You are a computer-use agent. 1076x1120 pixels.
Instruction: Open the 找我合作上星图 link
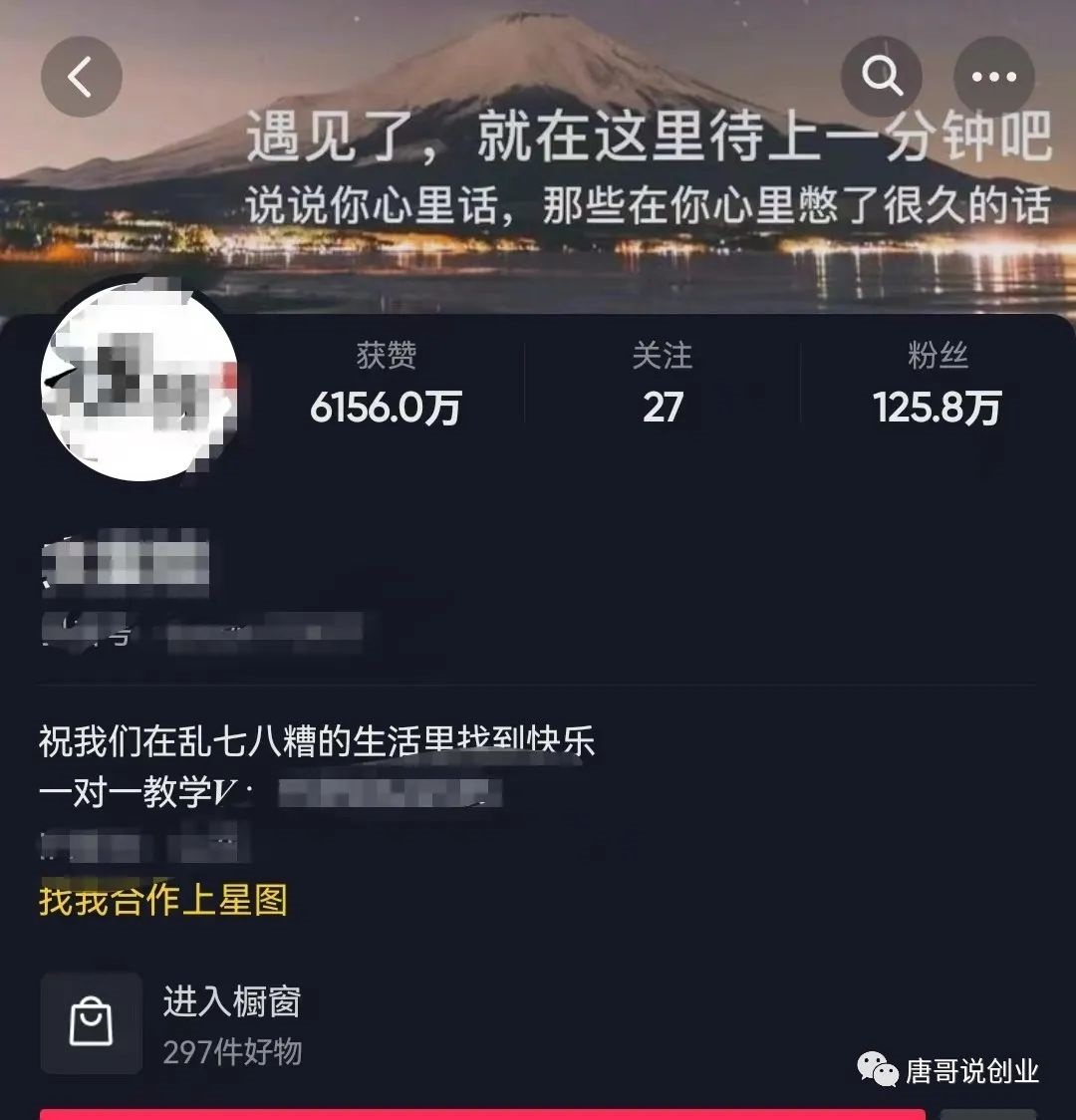click(x=163, y=900)
